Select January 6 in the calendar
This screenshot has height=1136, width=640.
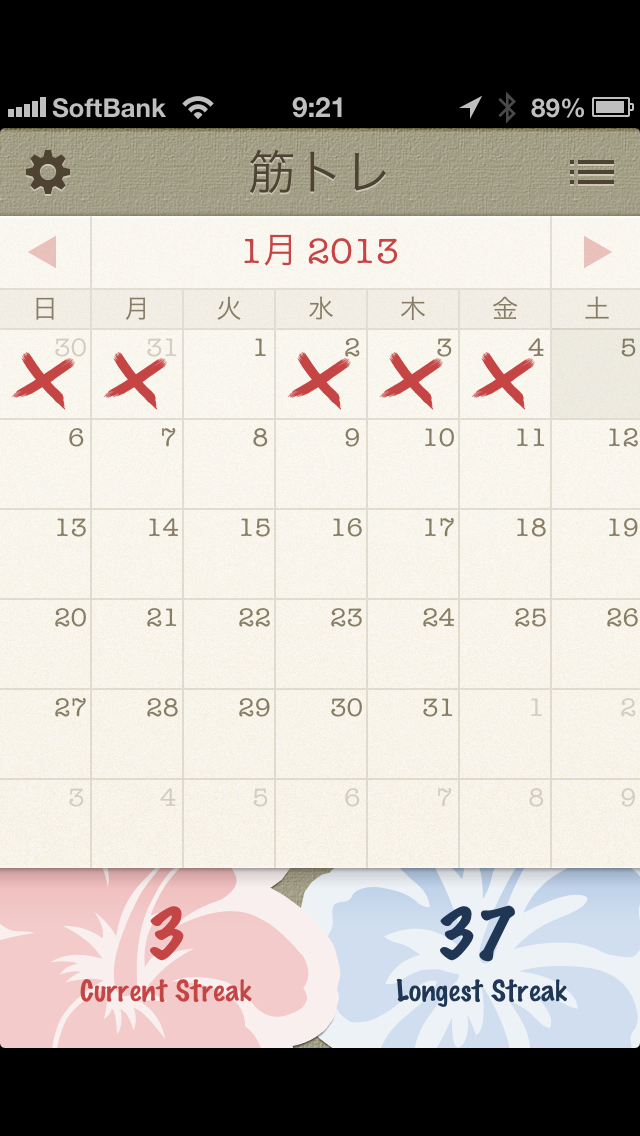point(45,464)
